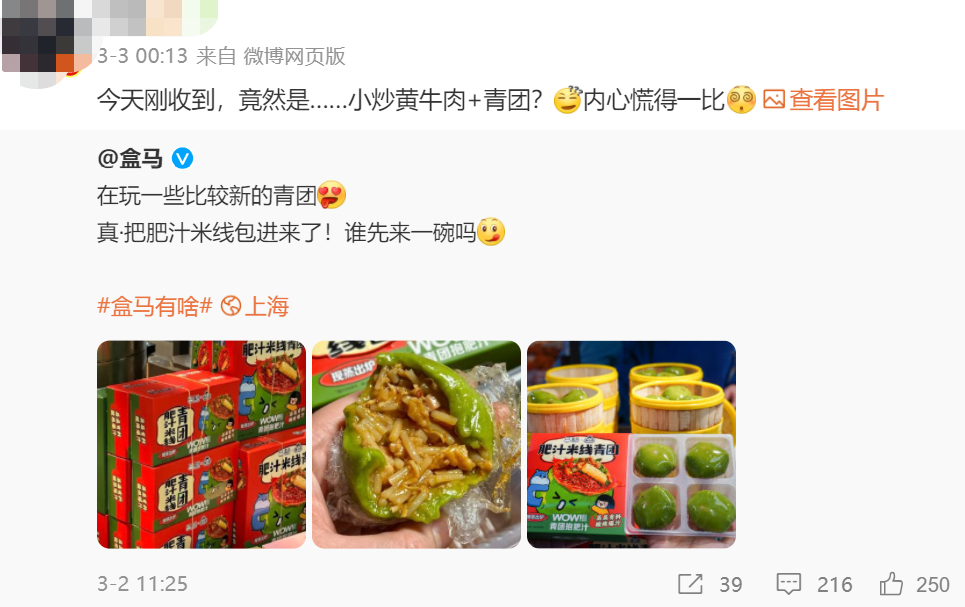Open the #盒马有啥# hashtag topic

click(155, 306)
